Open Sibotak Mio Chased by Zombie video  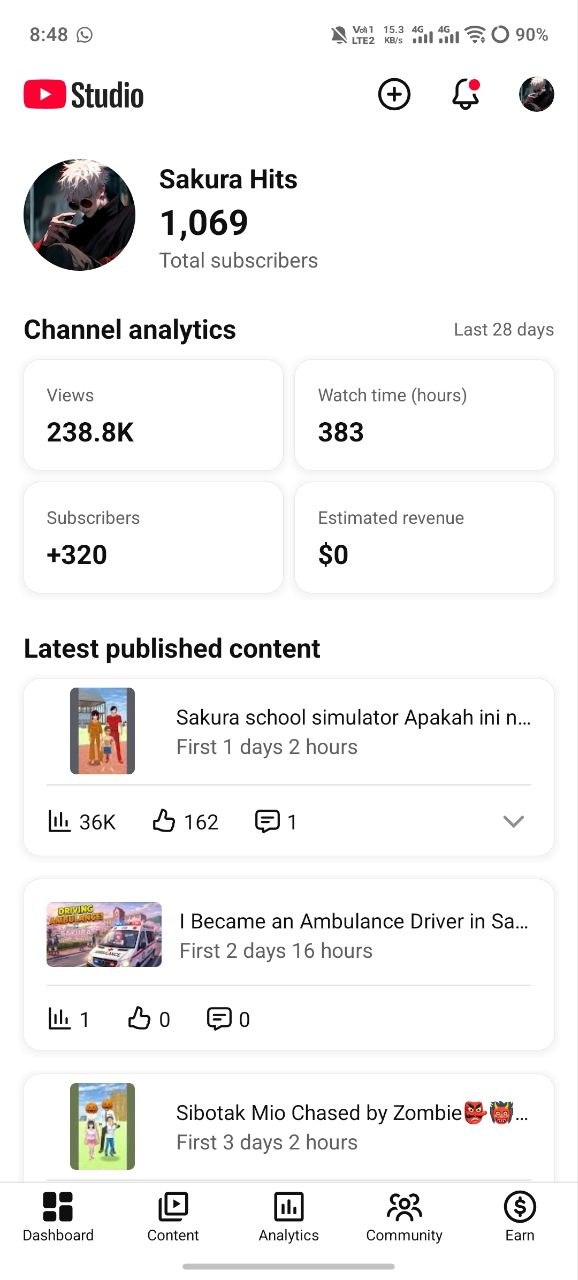[x=289, y=1127]
